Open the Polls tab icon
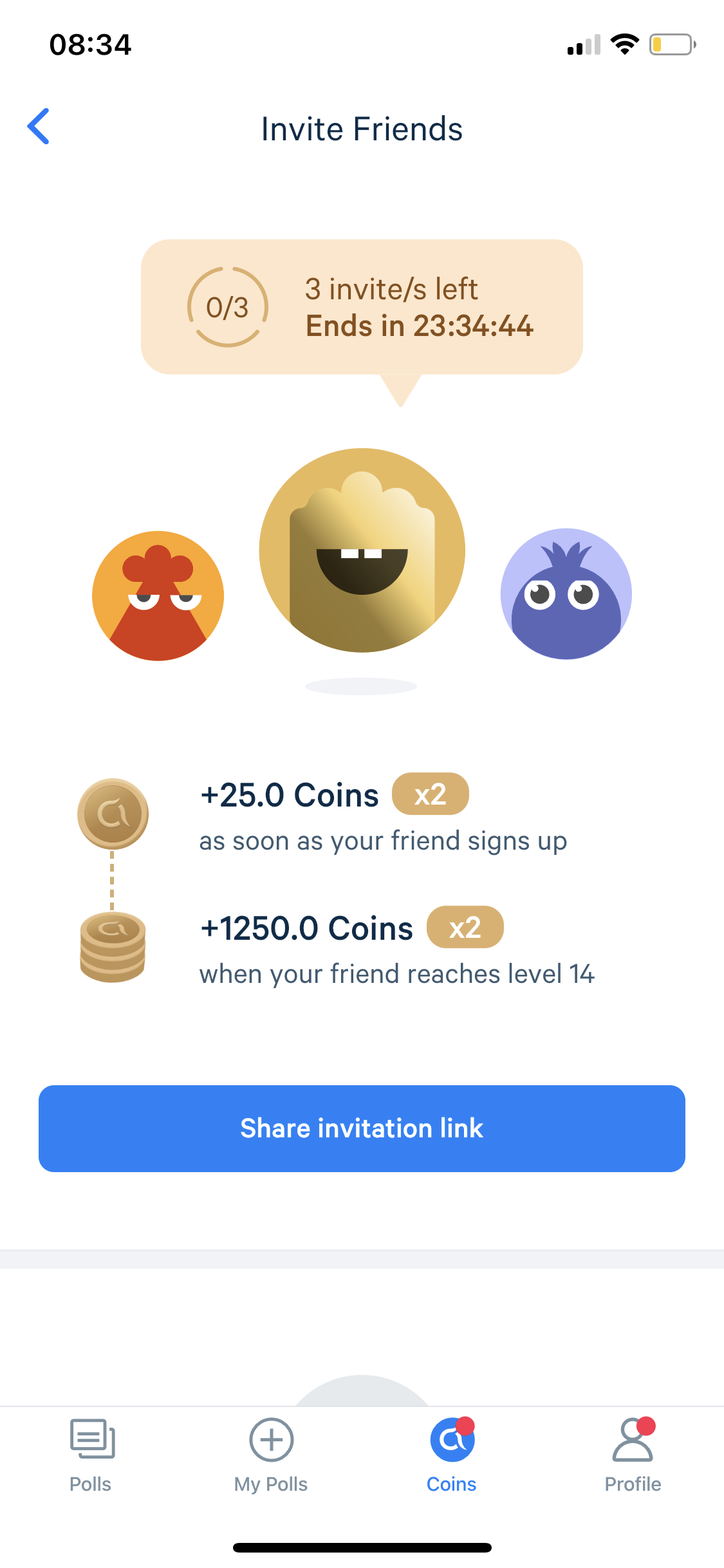The width and height of the screenshot is (724, 1568). tap(90, 1440)
